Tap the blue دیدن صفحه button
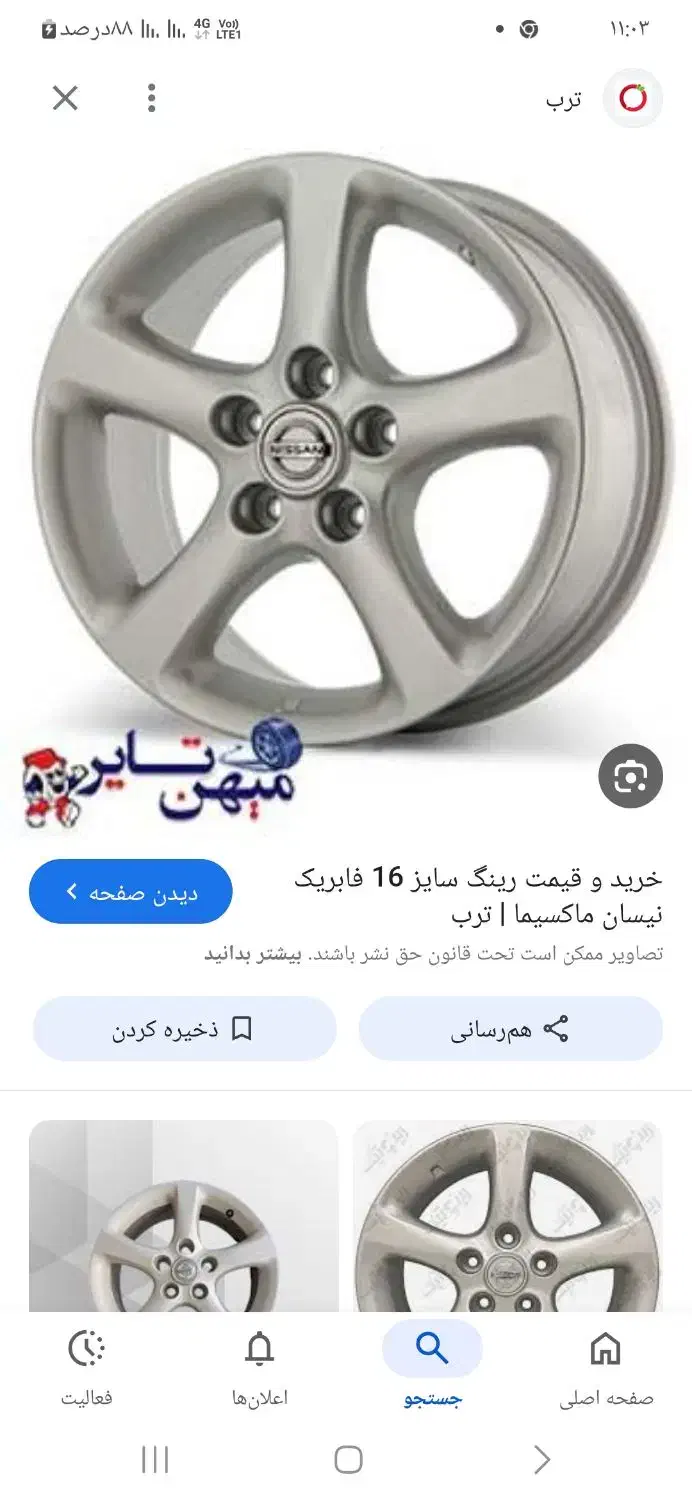This screenshot has width=692, height=1500. [x=131, y=891]
